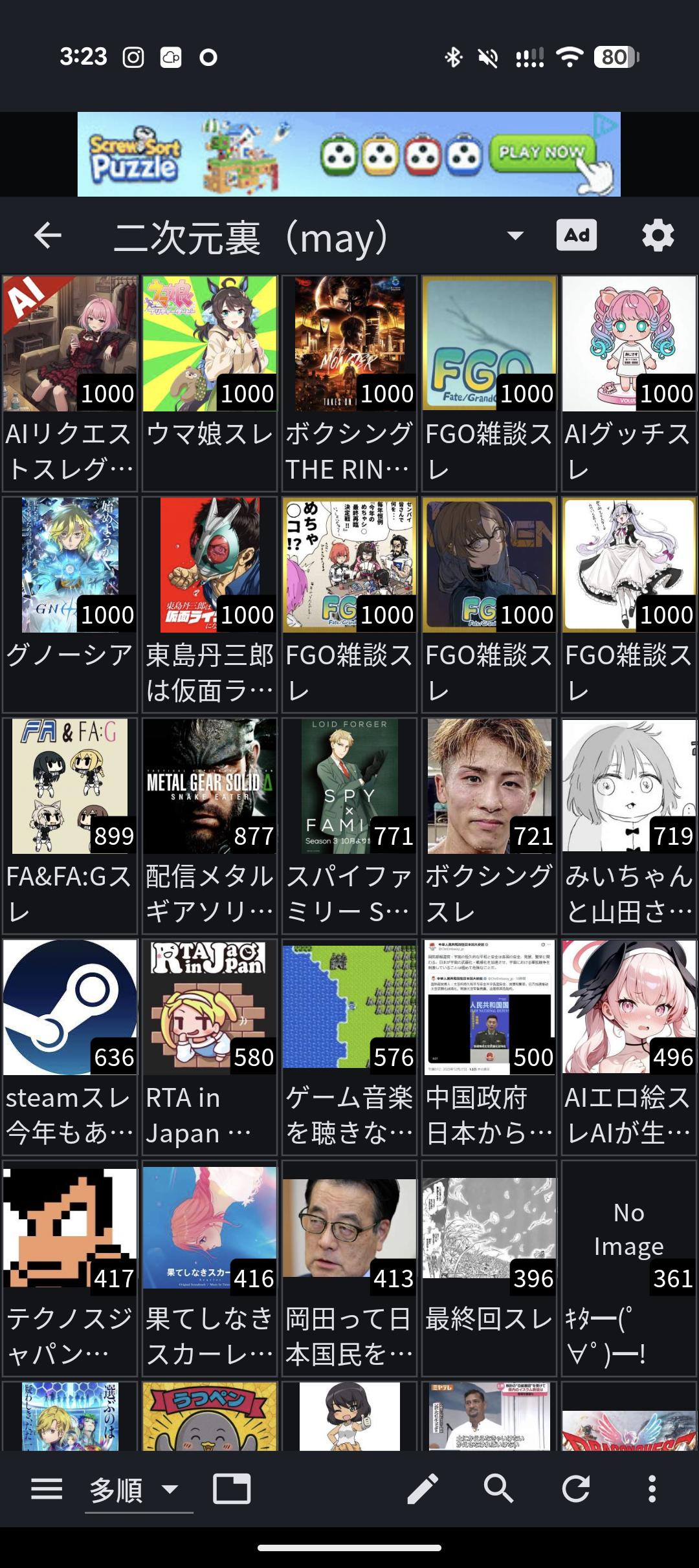Viewport: 699px width, 1568px height.
Task: Open the ウマ娘スレ thread
Action: pyautogui.click(x=210, y=383)
